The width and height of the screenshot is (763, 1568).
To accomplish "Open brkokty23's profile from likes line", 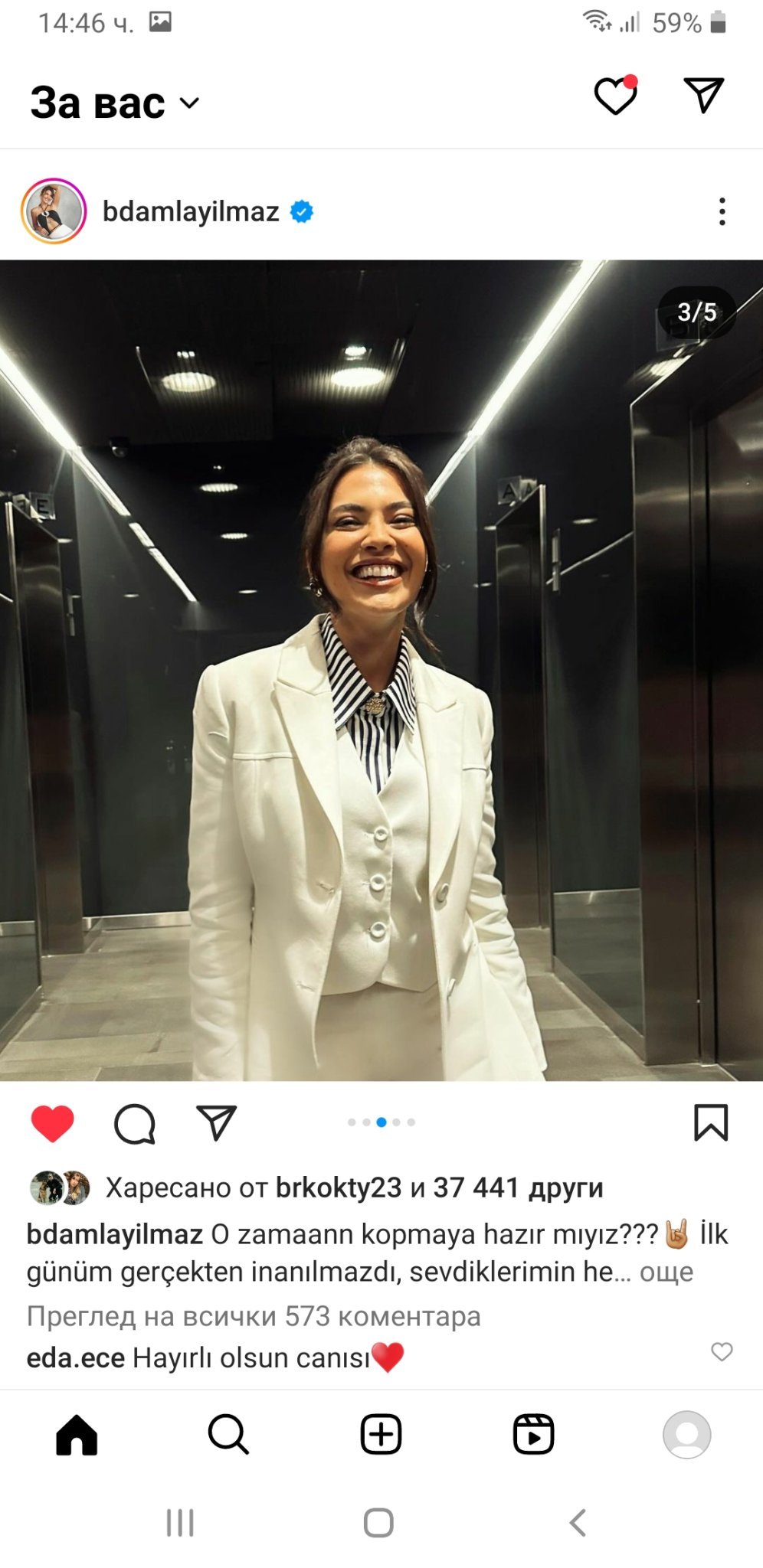I will (x=338, y=1187).
